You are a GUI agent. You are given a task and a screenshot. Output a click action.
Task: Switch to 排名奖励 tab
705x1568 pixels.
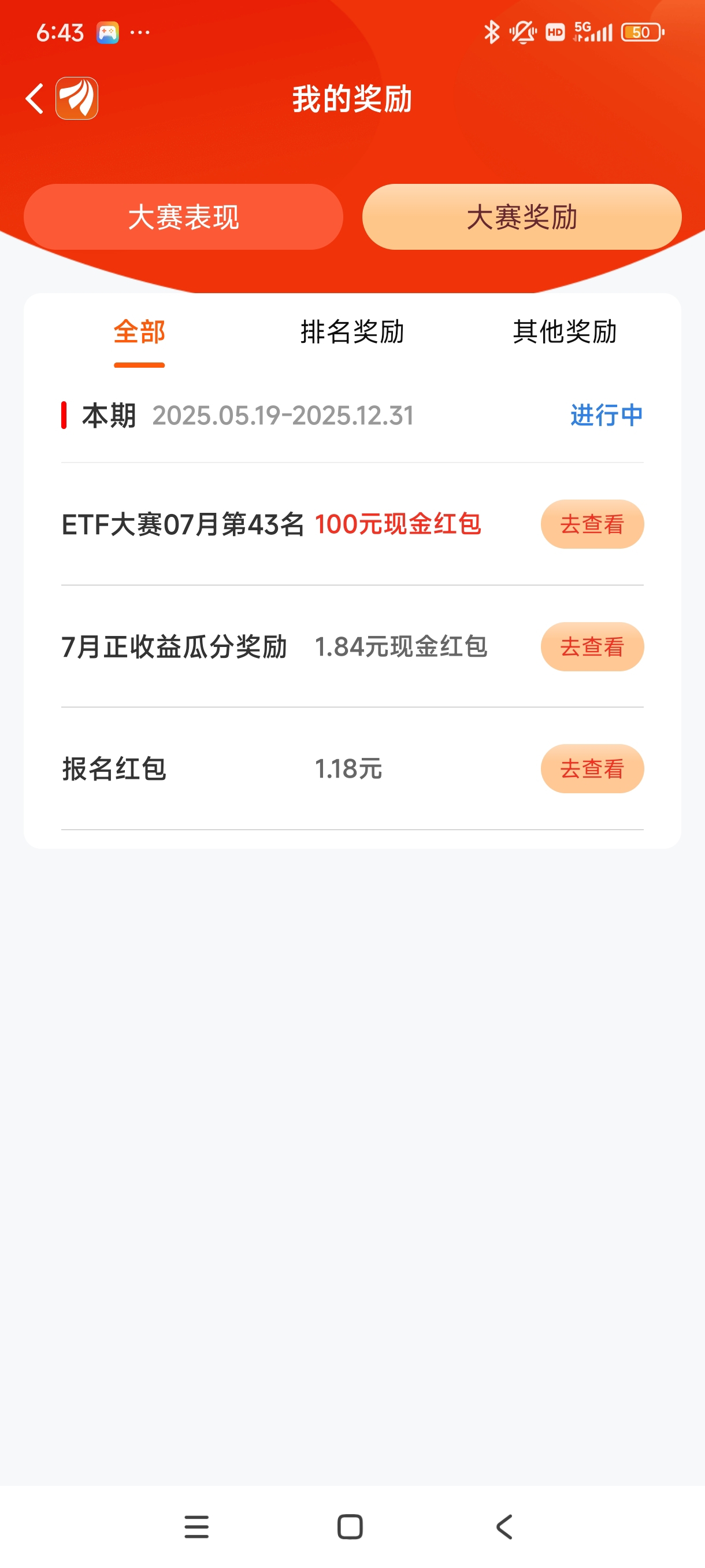point(352,332)
